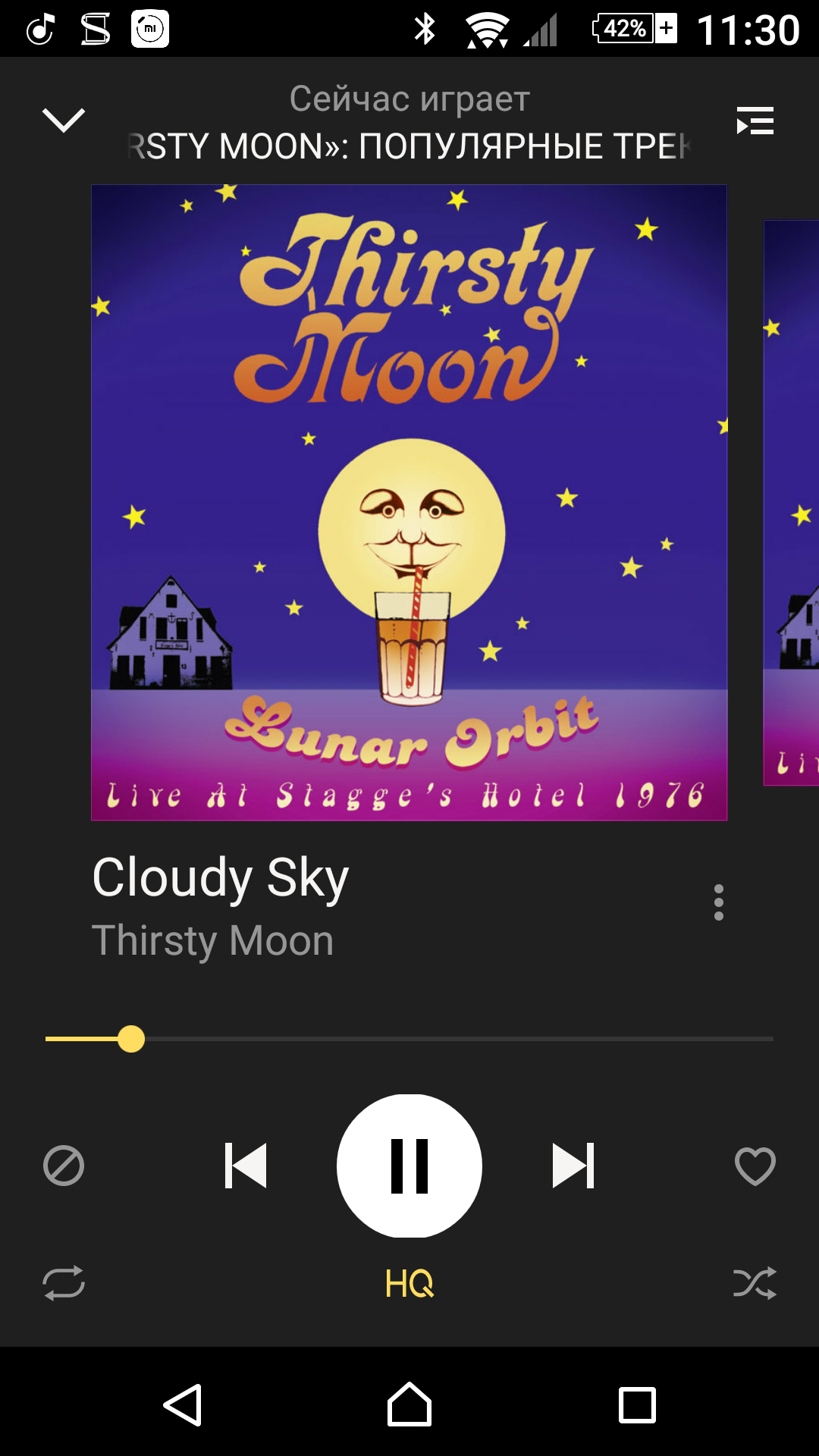Pause the current track

(409, 1166)
